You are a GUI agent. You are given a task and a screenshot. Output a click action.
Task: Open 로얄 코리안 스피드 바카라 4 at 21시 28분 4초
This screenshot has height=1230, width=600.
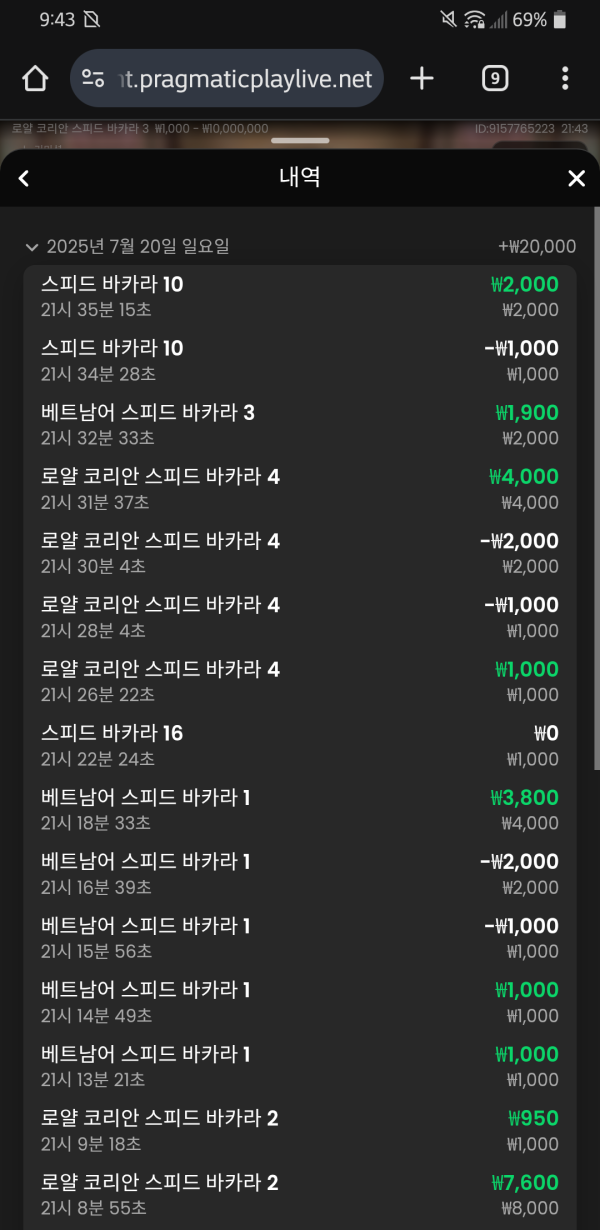[300, 617]
